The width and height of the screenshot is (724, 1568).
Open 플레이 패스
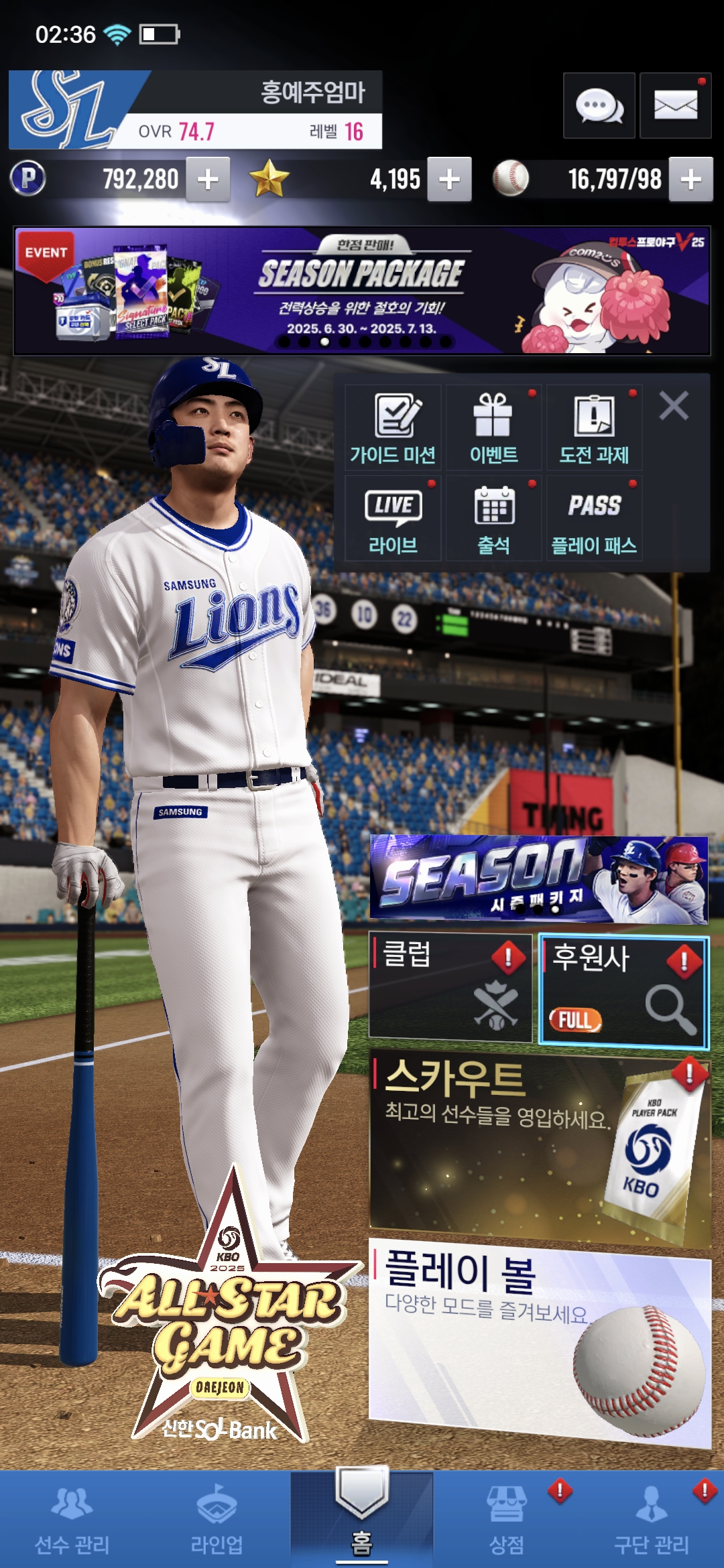(594, 518)
